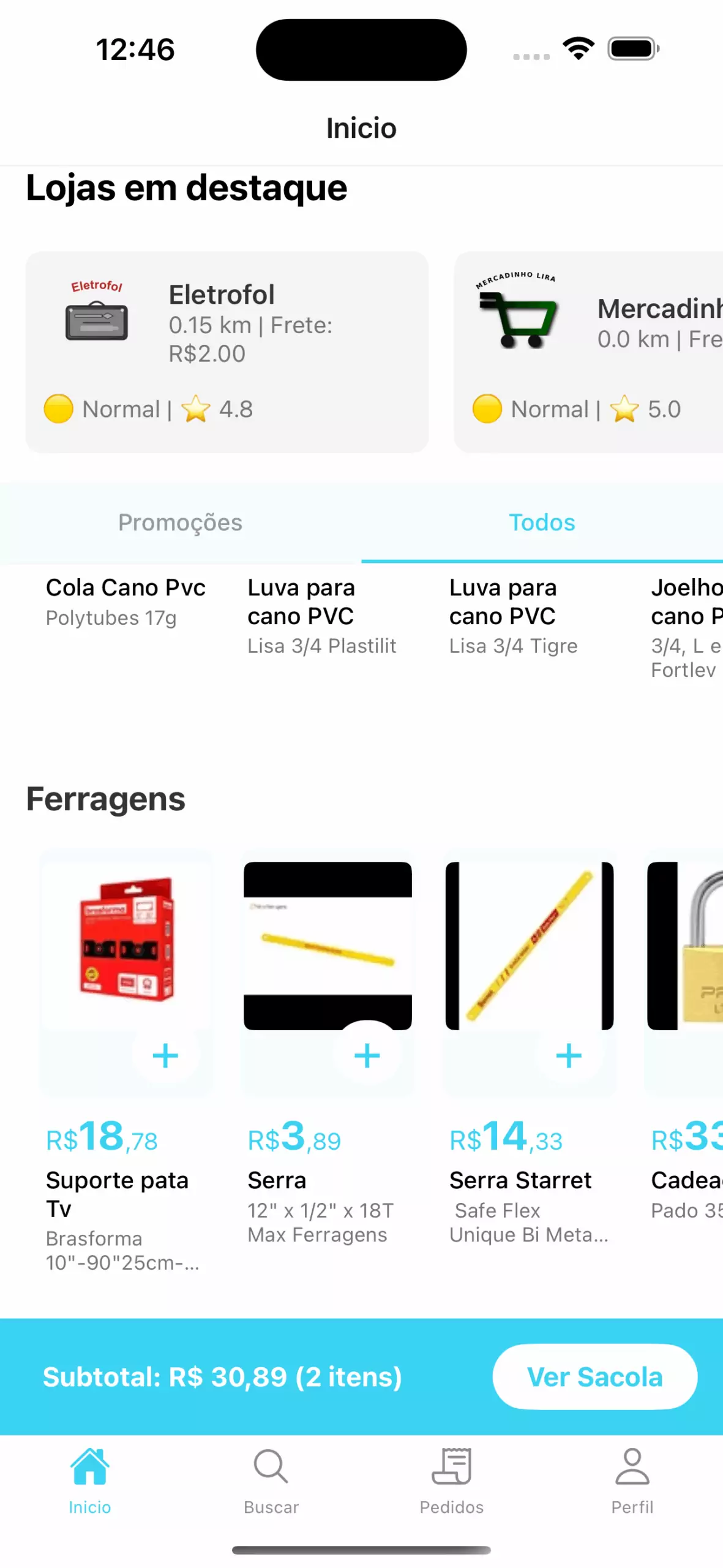Image resolution: width=723 pixels, height=1568 pixels.
Task: Add Suporte pata Tv to the bag
Action: pos(165,1055)
